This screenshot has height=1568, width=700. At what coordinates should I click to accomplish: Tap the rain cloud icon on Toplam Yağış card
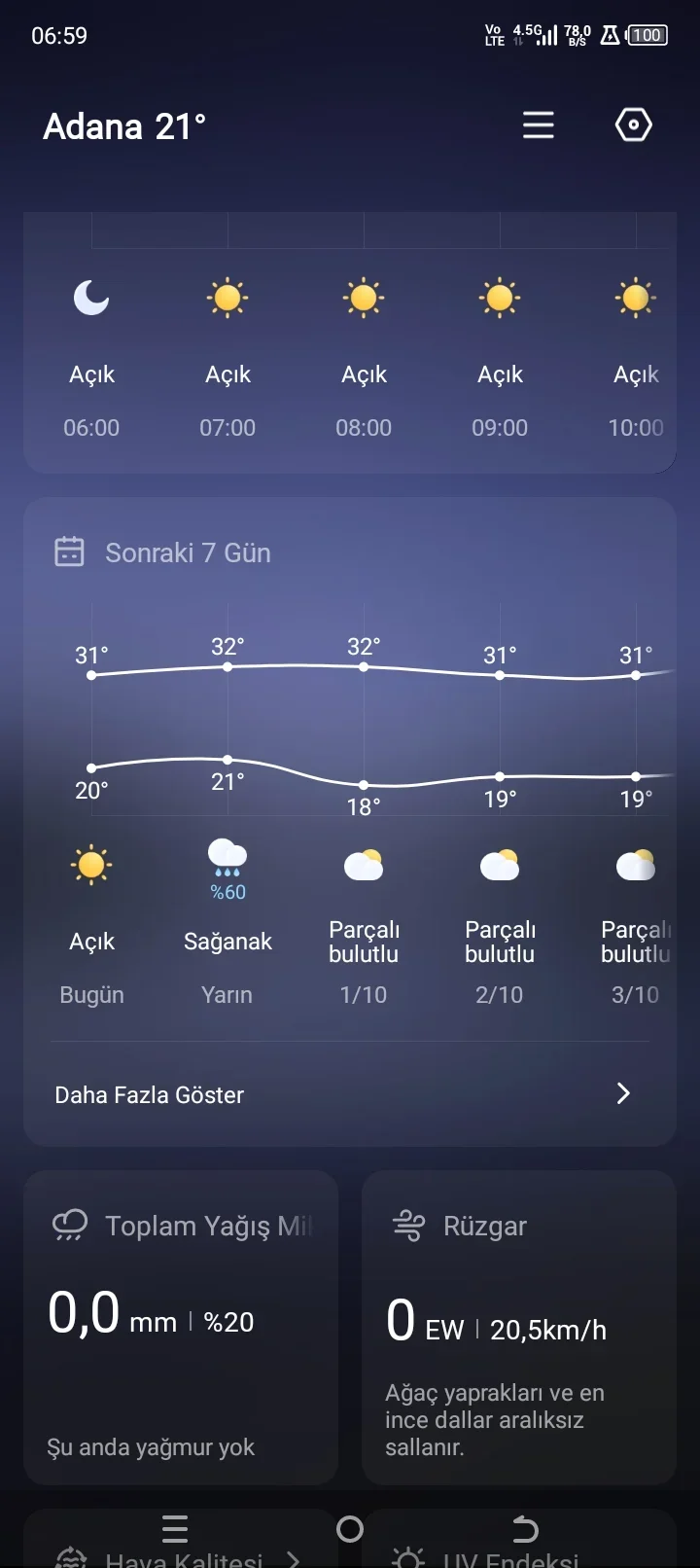click(68, 1226)
